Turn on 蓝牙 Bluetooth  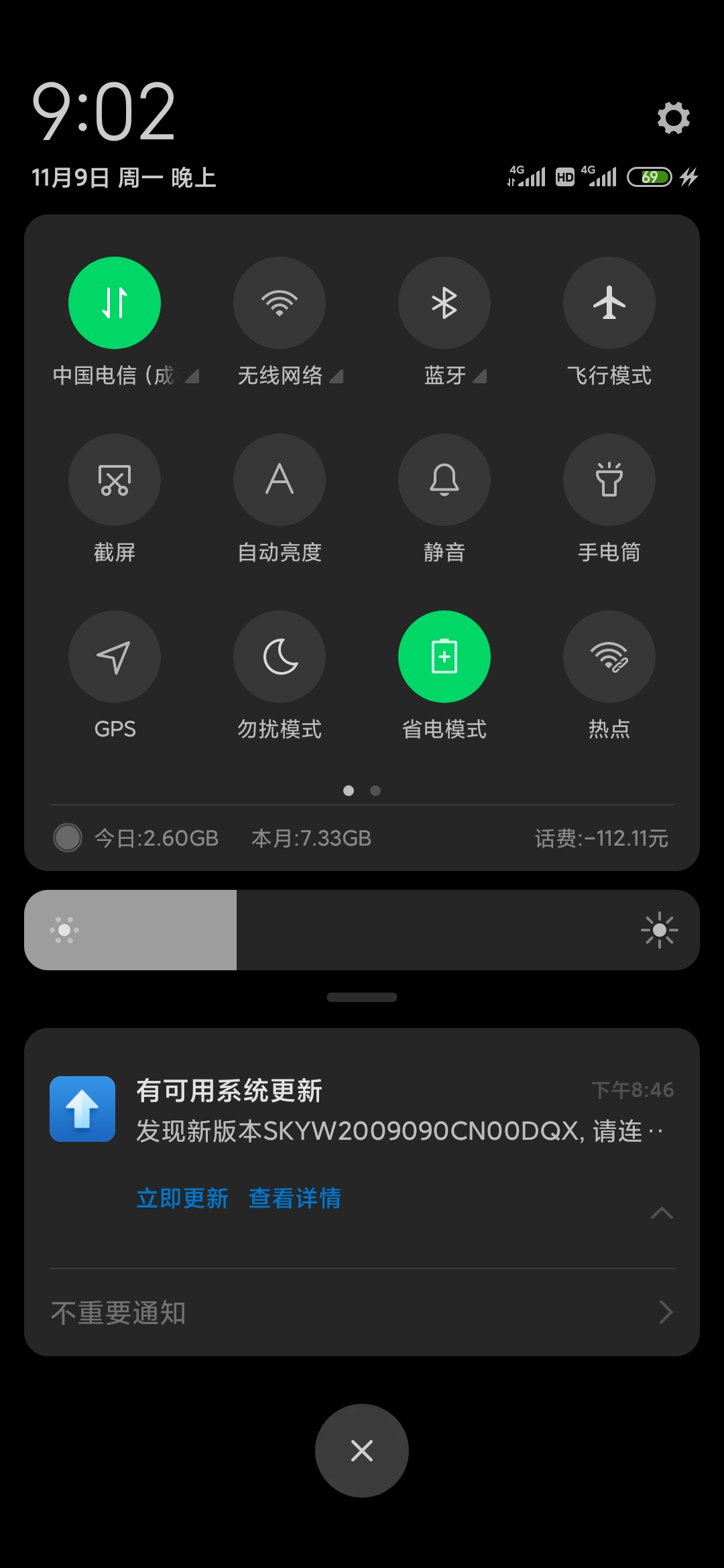tap(444, 303)
